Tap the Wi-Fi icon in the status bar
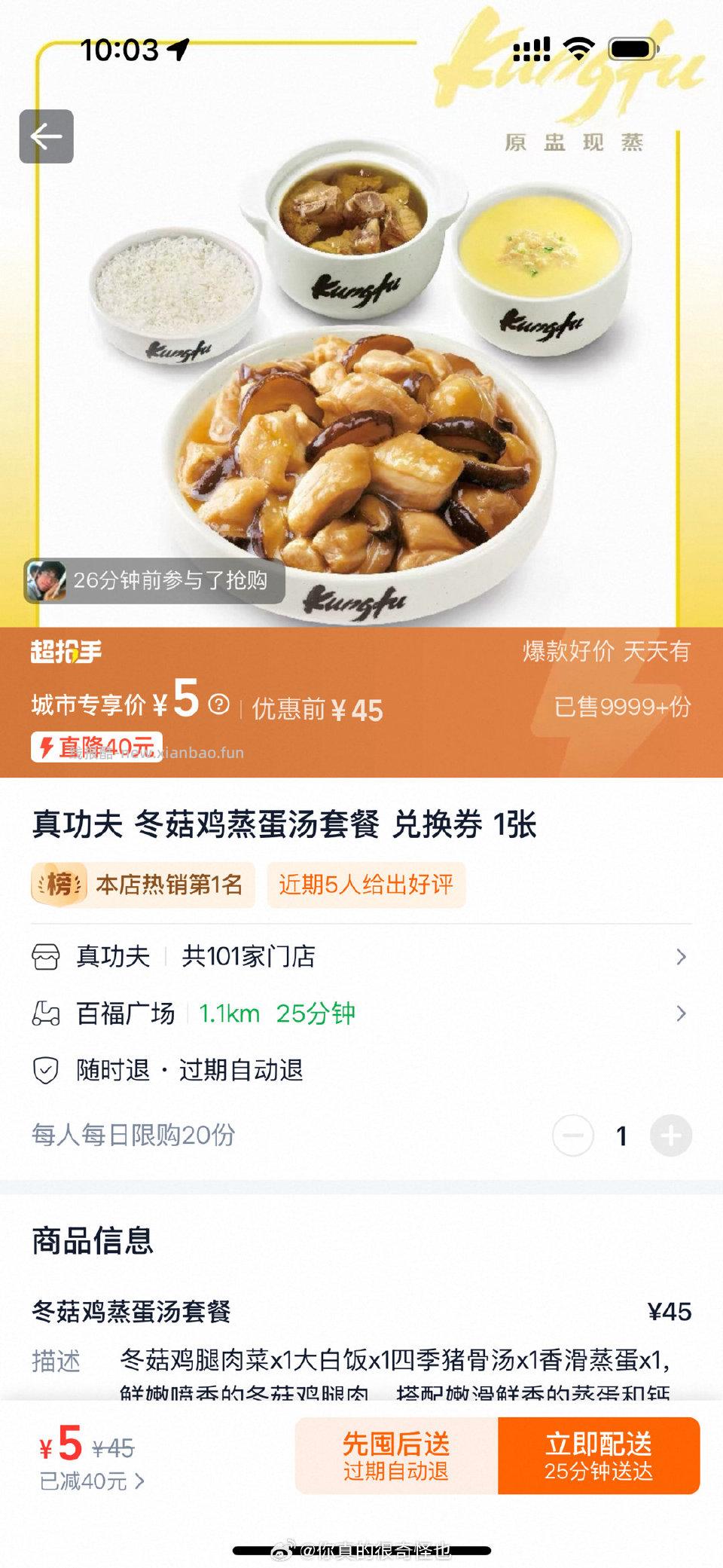 coord(578,47)
